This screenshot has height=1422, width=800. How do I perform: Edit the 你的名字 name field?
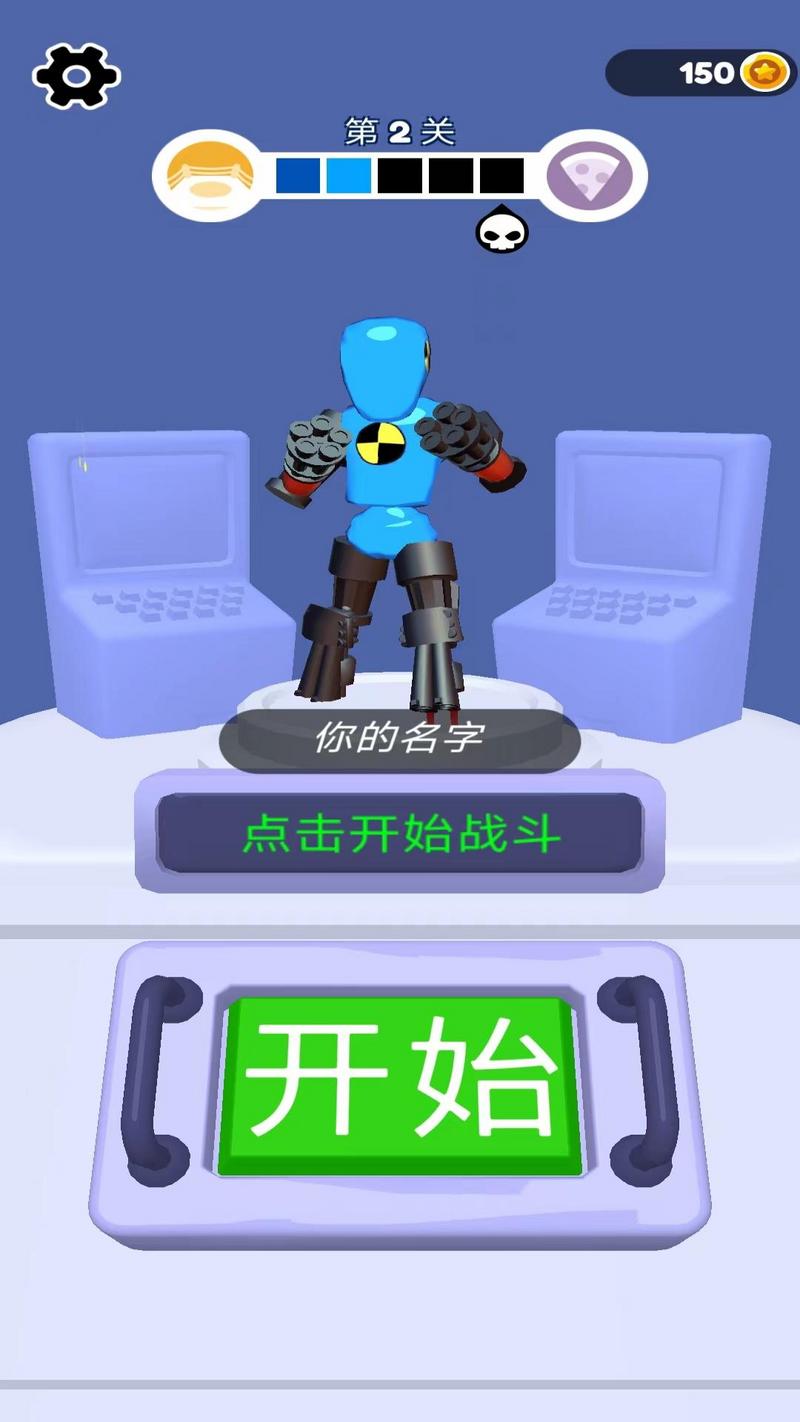pos(400,739)
